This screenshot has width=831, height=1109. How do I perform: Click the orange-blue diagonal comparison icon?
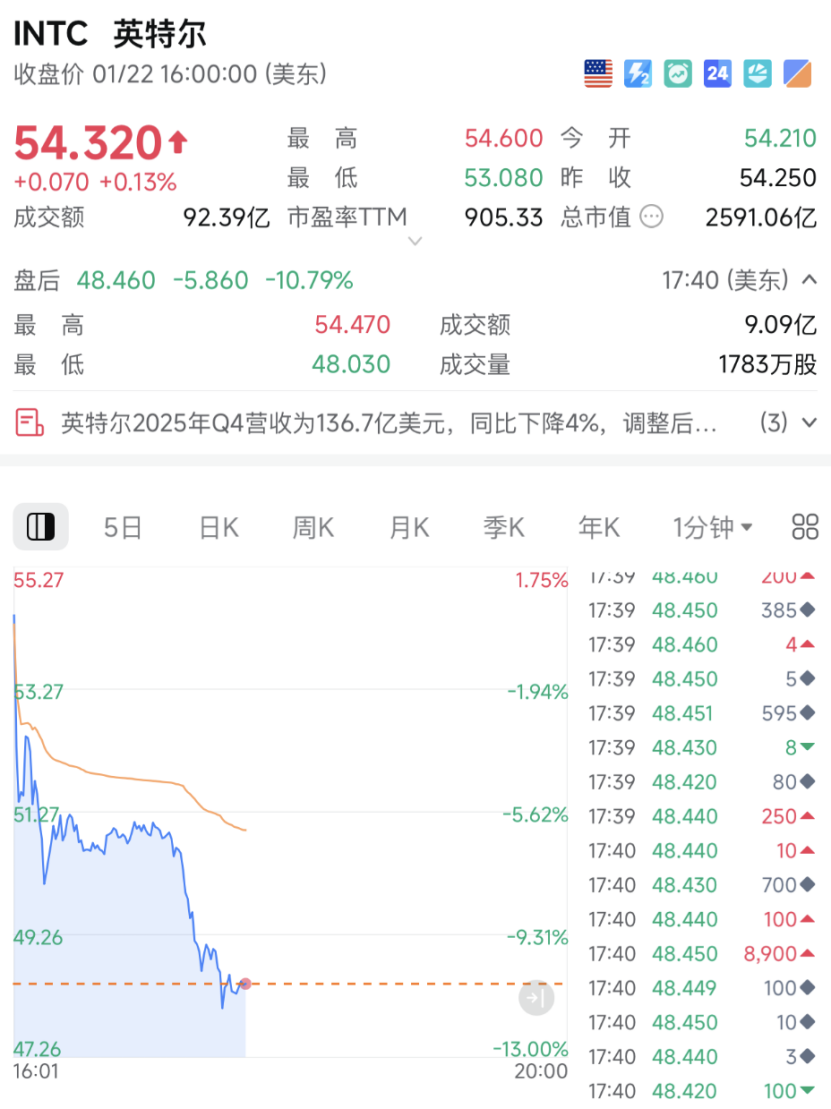[x=797, y=73]
